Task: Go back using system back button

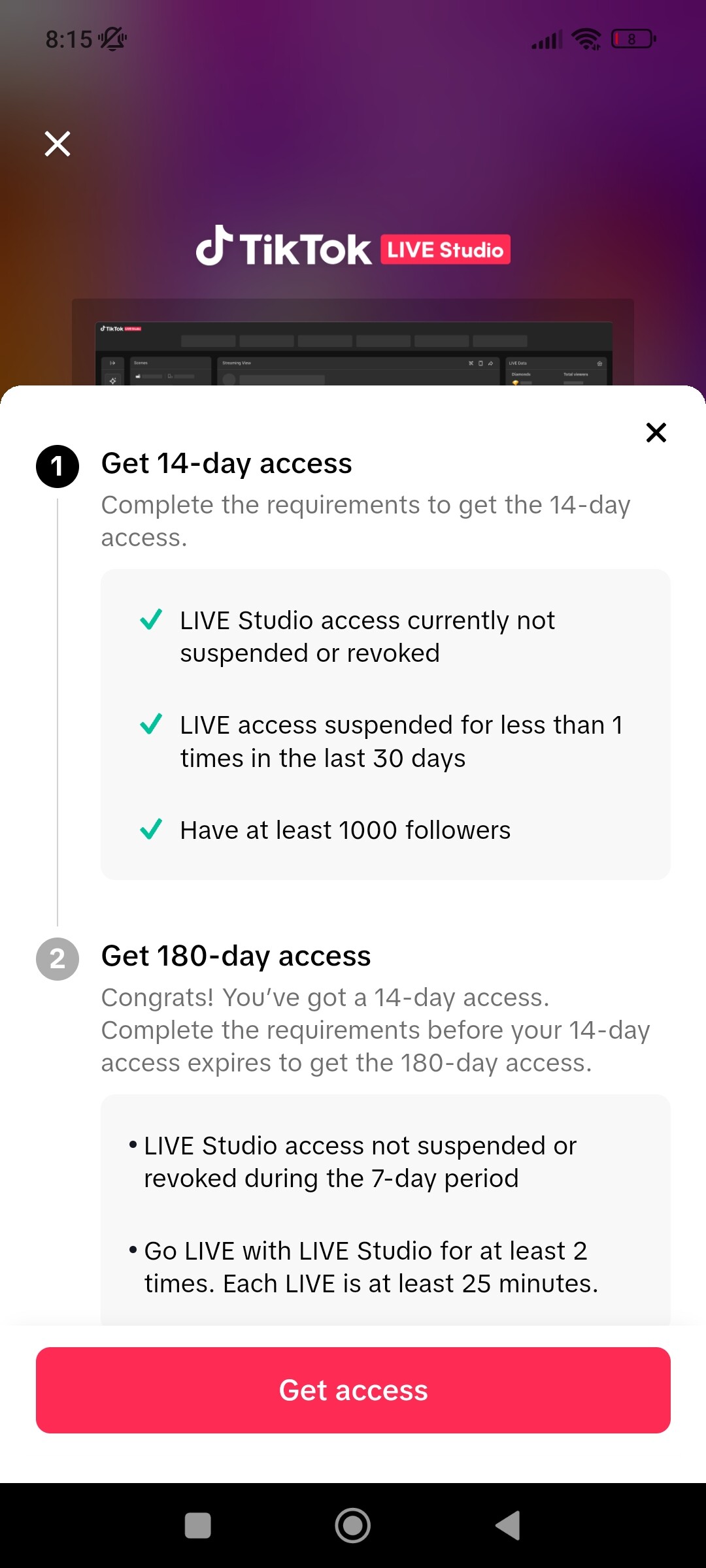Action: pyautogui.click(x=508, y=1526)
